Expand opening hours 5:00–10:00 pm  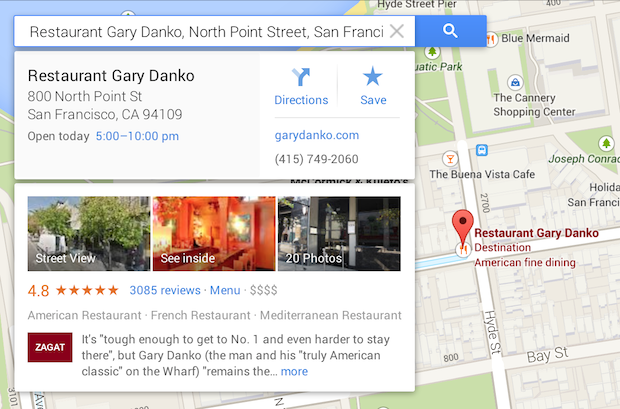pyautogui.click(x=137, y=136)
